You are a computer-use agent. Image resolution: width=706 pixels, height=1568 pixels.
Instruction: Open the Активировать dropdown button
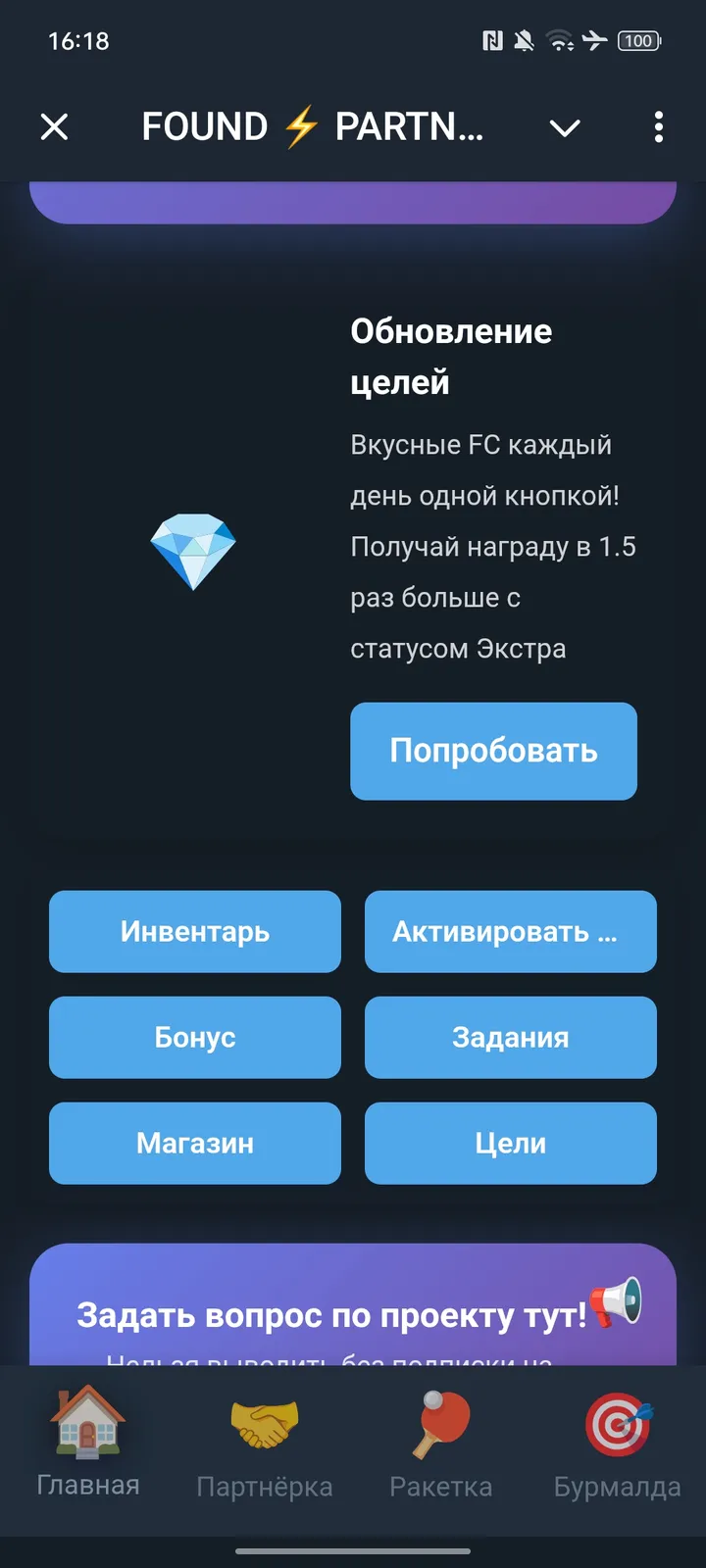coord(510,932)
